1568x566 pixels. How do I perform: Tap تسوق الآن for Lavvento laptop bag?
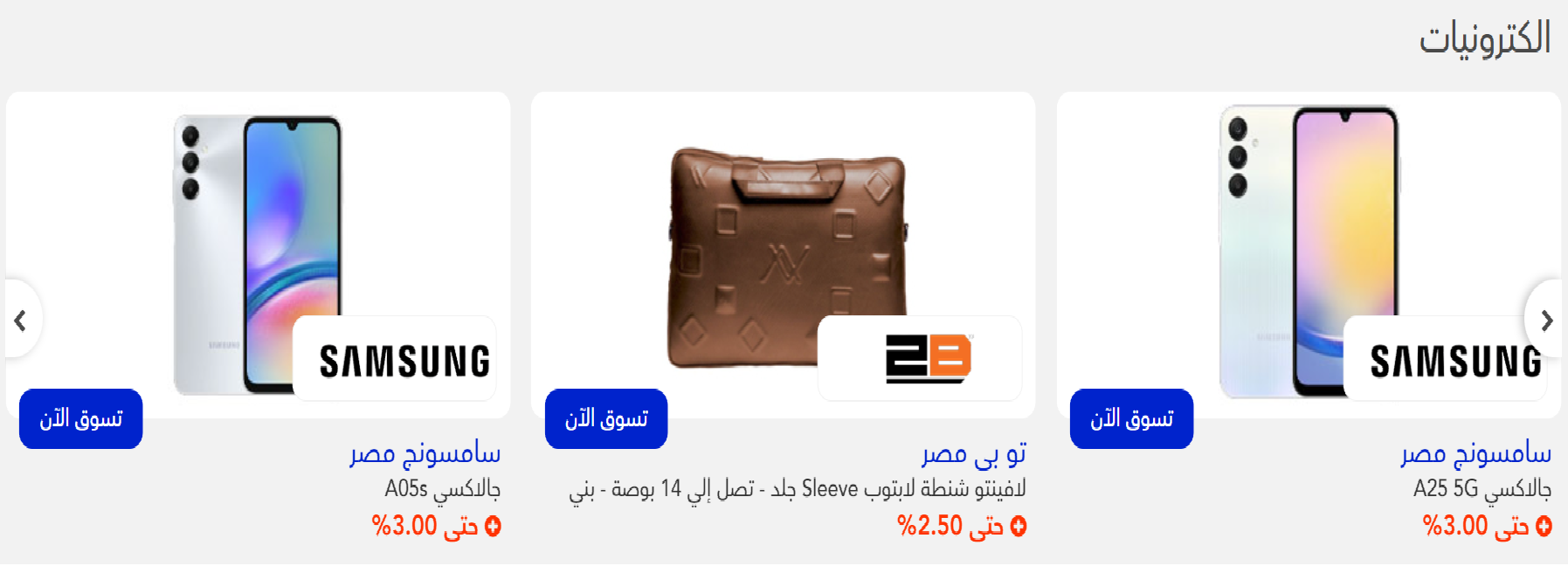click(606, 419)
